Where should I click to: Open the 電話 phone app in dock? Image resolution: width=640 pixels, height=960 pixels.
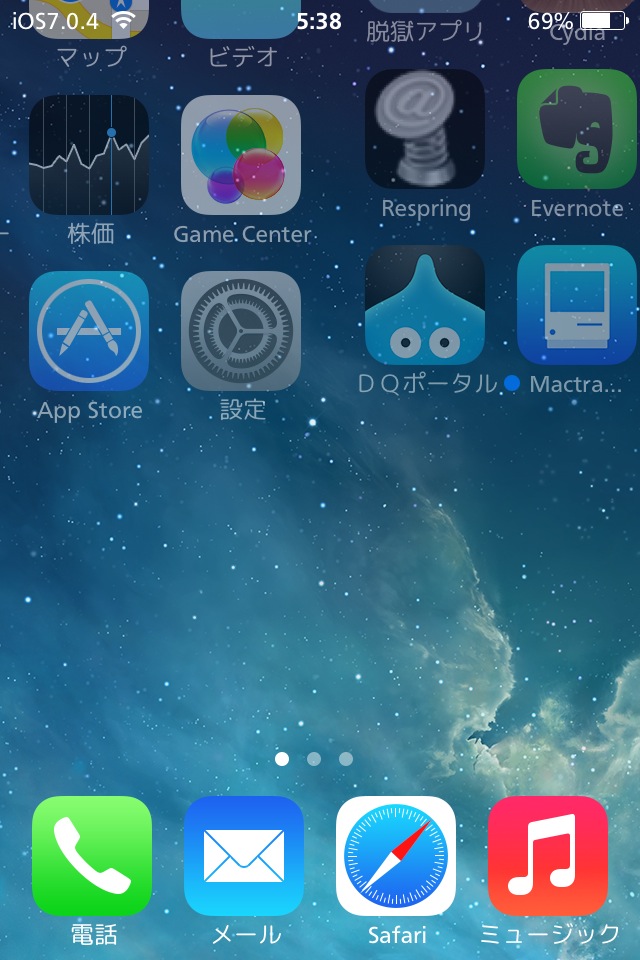(x=92, y=856)
